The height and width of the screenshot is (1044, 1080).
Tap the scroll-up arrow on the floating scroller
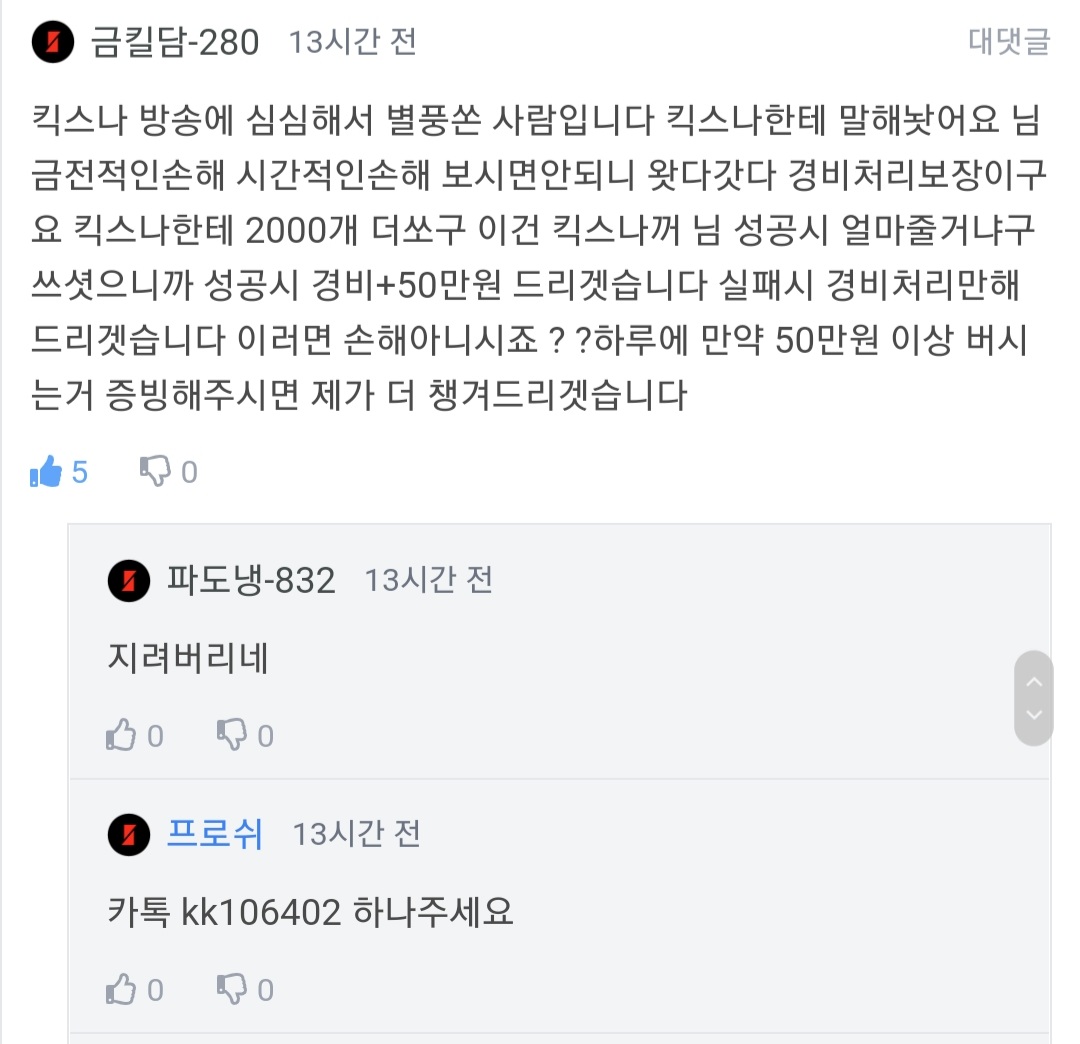1034,682
